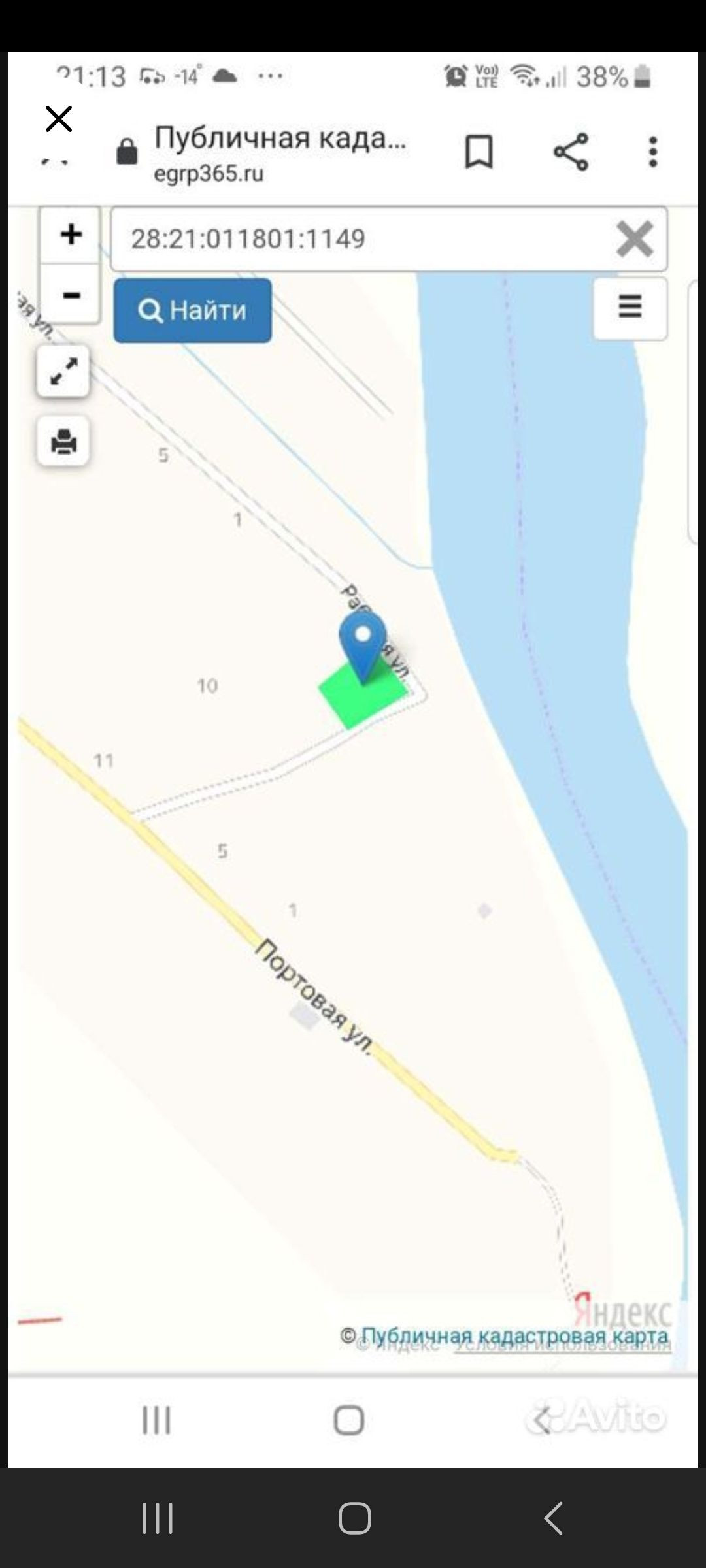Share this cadastral map page
The height and width of the screenshot is (1568, 706).
[x=571, y=152]
